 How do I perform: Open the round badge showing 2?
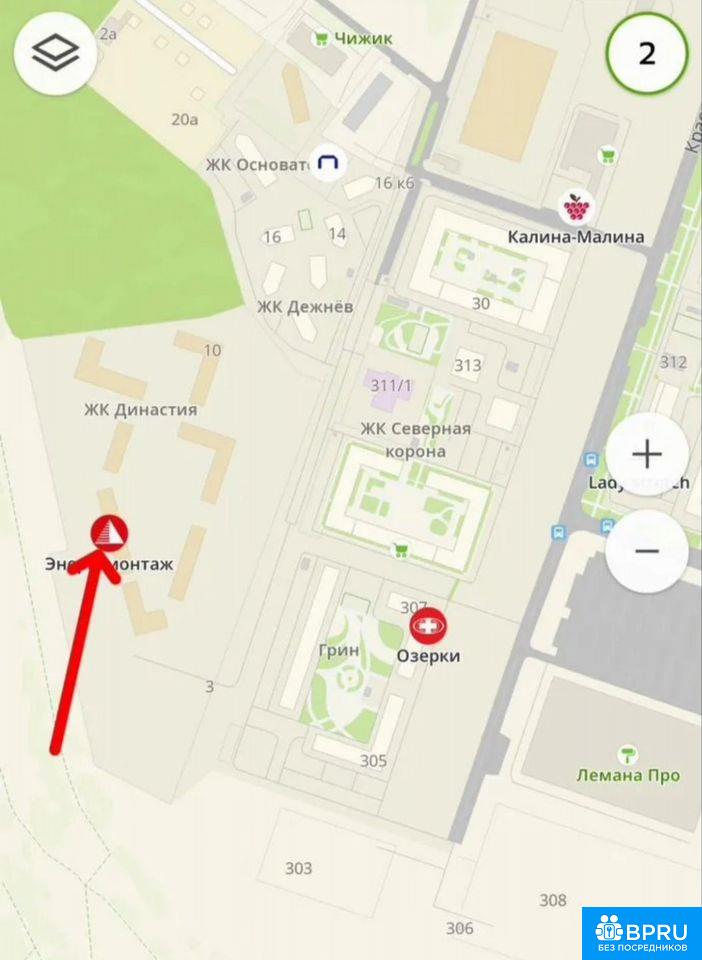[x=647, y=53]
